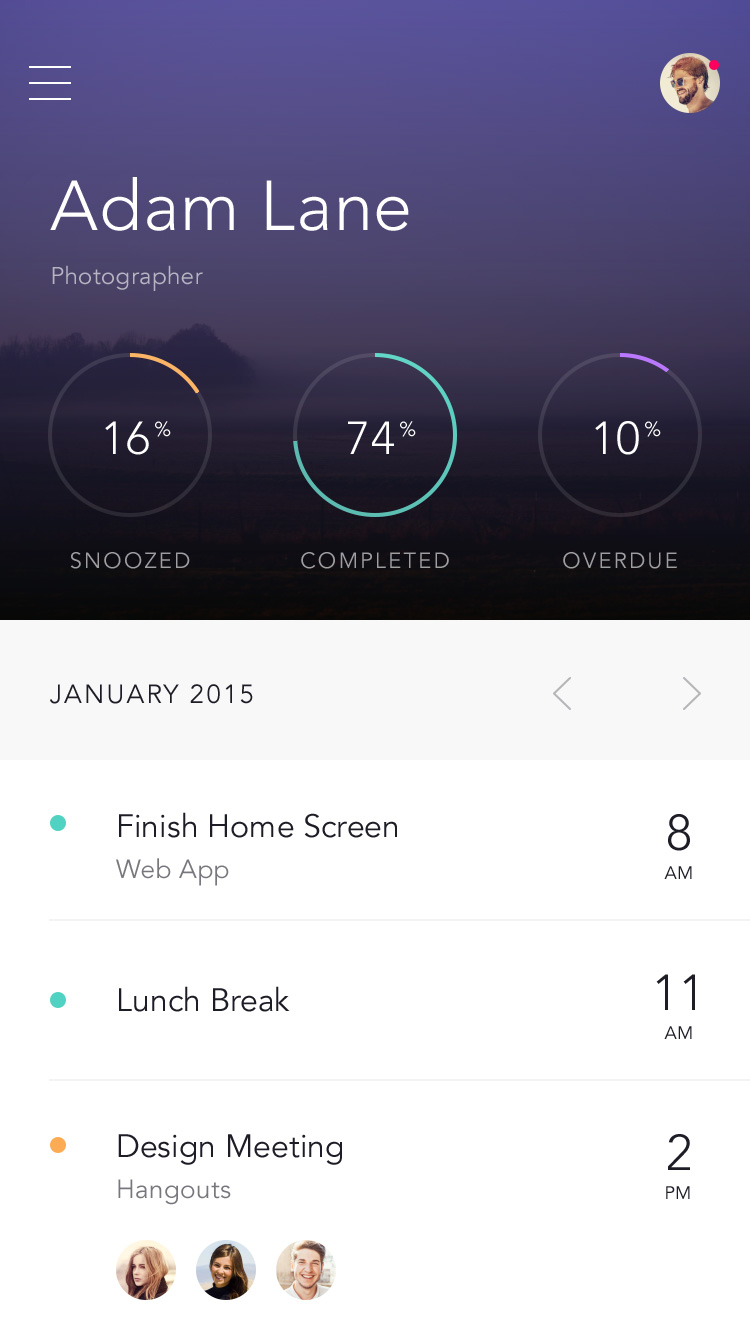Go to the next month

pos(691,693)
